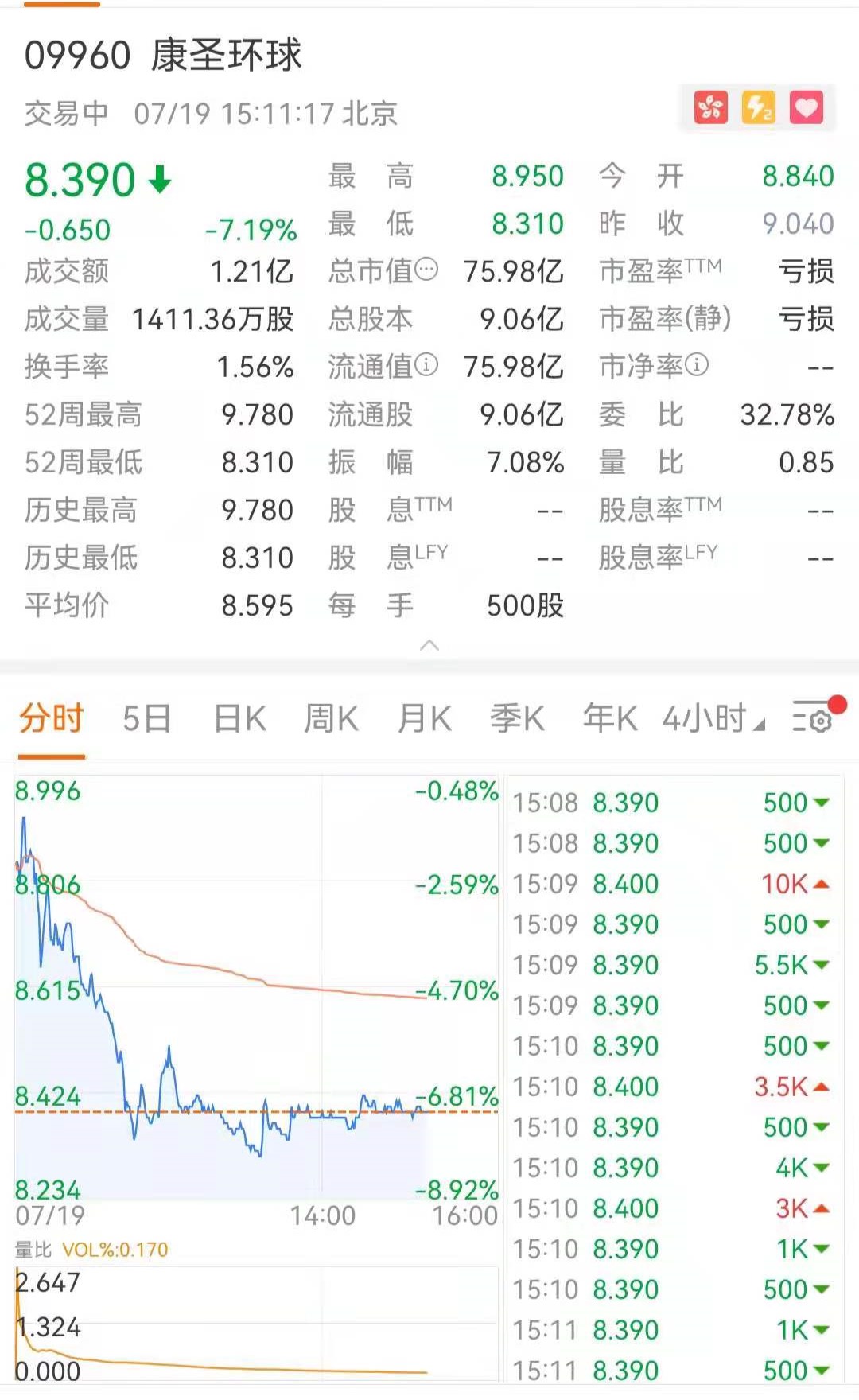Show info for 总市值
The image size is (859, 1400).
click(426, 270)
